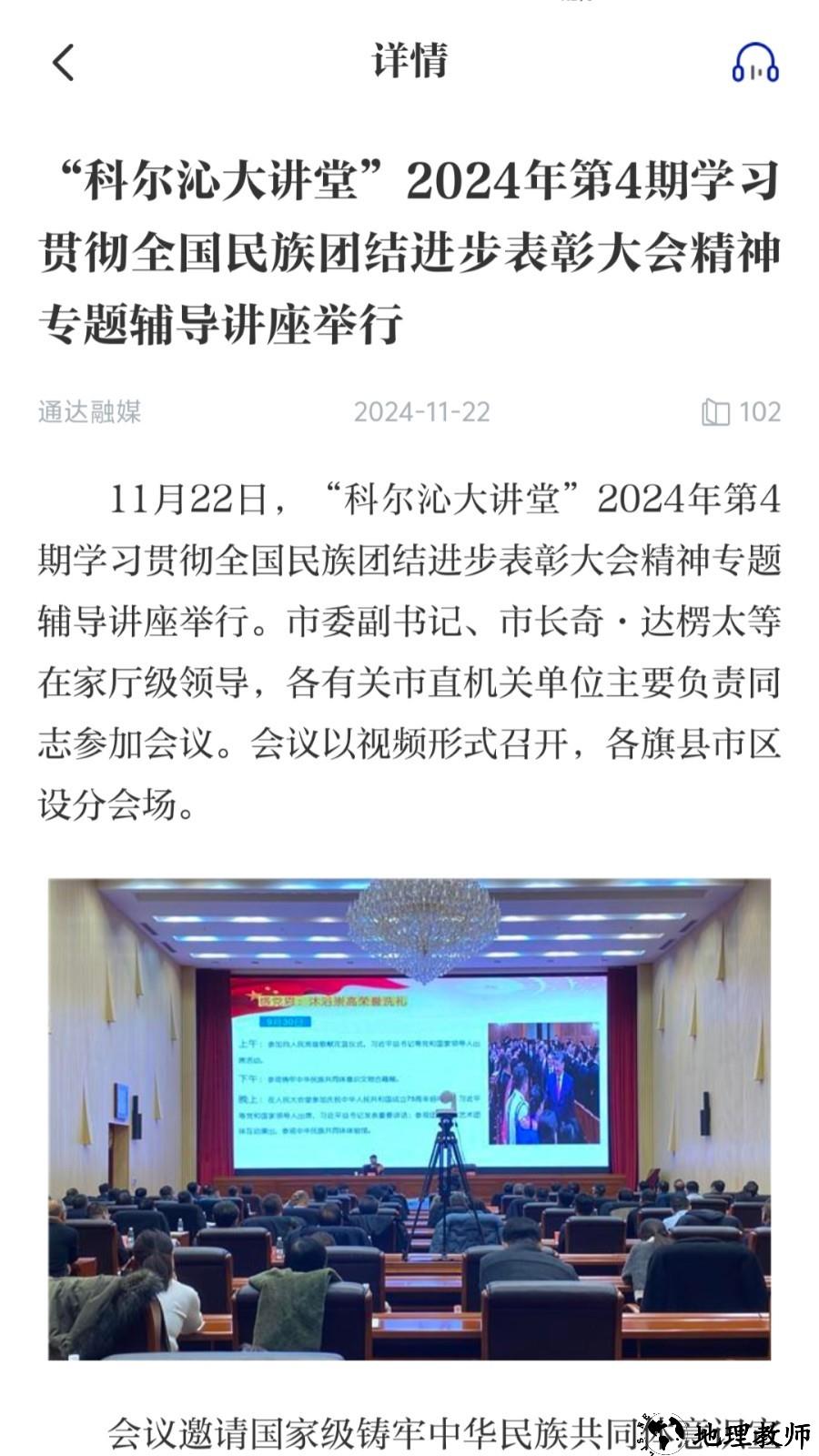Select the publish date 2024-11-22

point(421,411)
